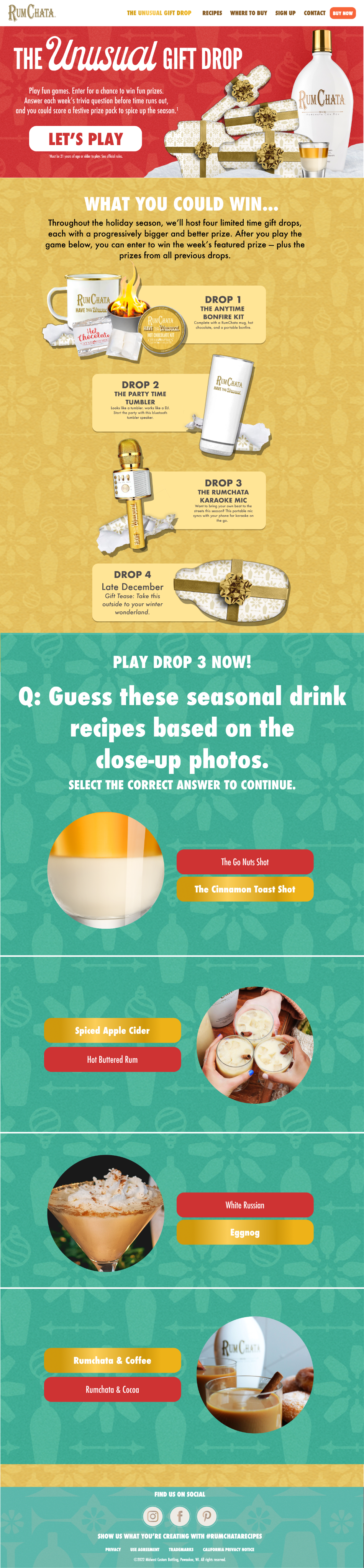Open the Privacy link in footer

pyautogui.click(x=113, y=1549)
